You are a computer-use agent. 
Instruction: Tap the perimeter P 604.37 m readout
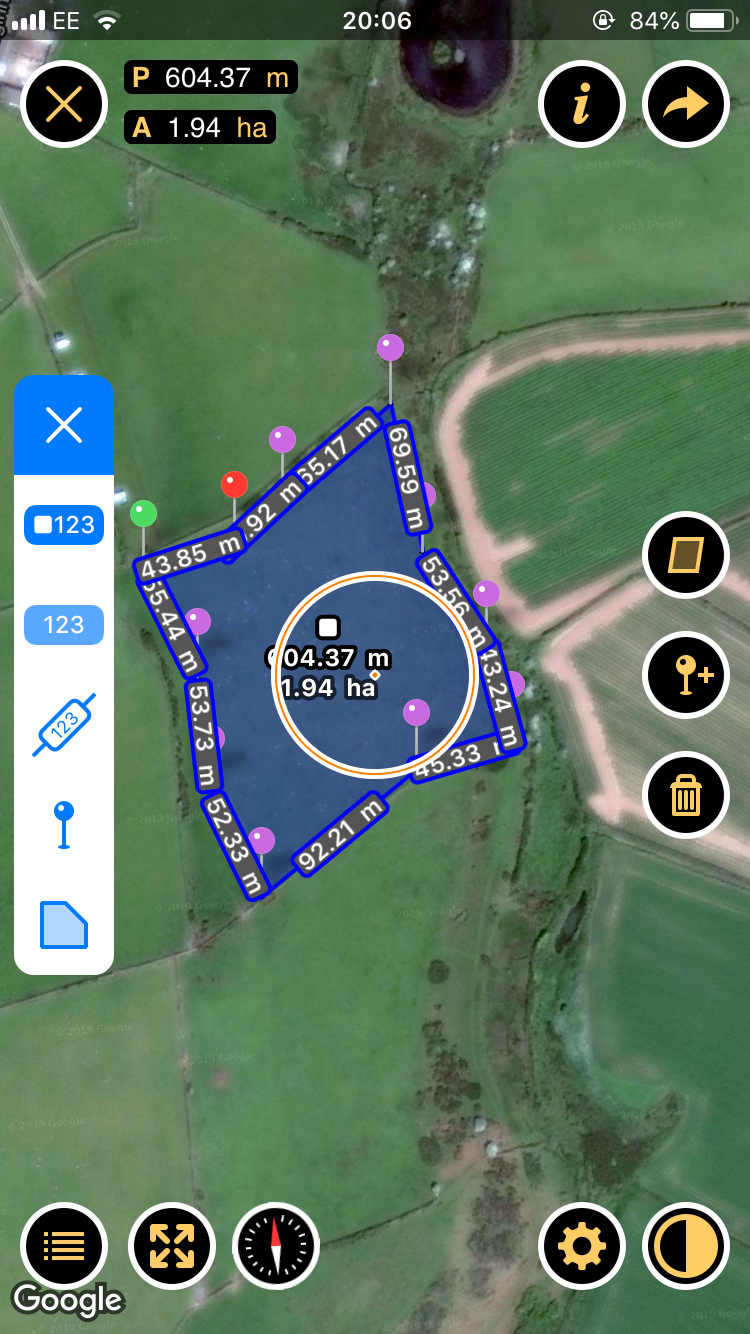pyautogui.click(x=210, y=78)
